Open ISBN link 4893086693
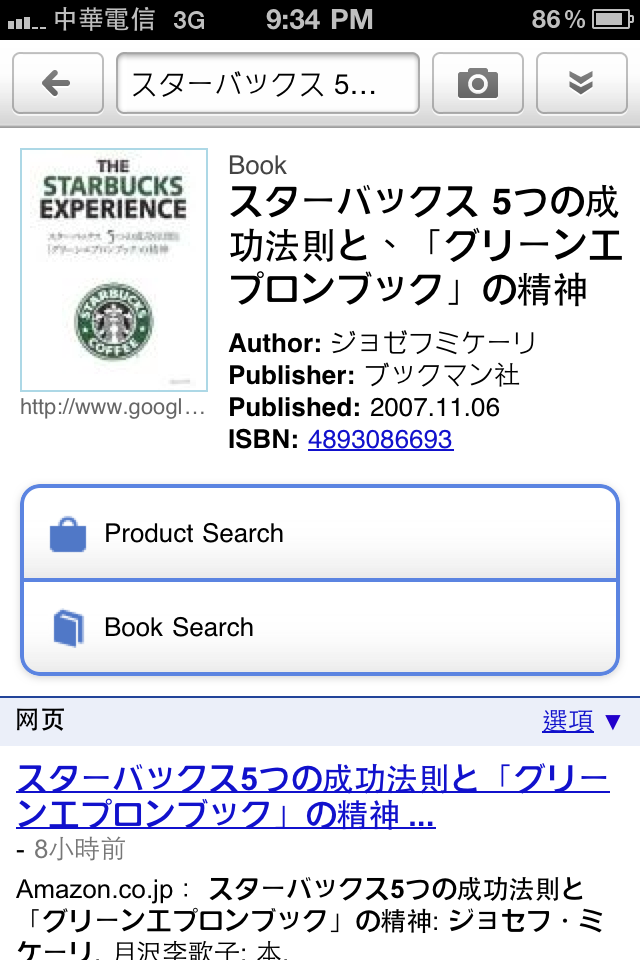The height and width of the screenshot is (960, 640). [x=380, y=439]
